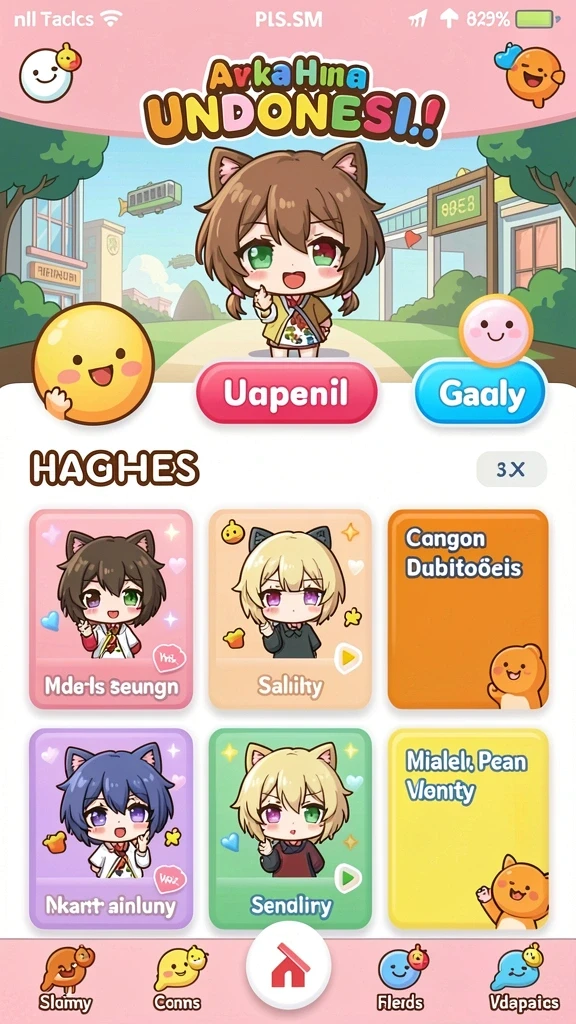Switch to the Flerds tab

coord(400,979)
